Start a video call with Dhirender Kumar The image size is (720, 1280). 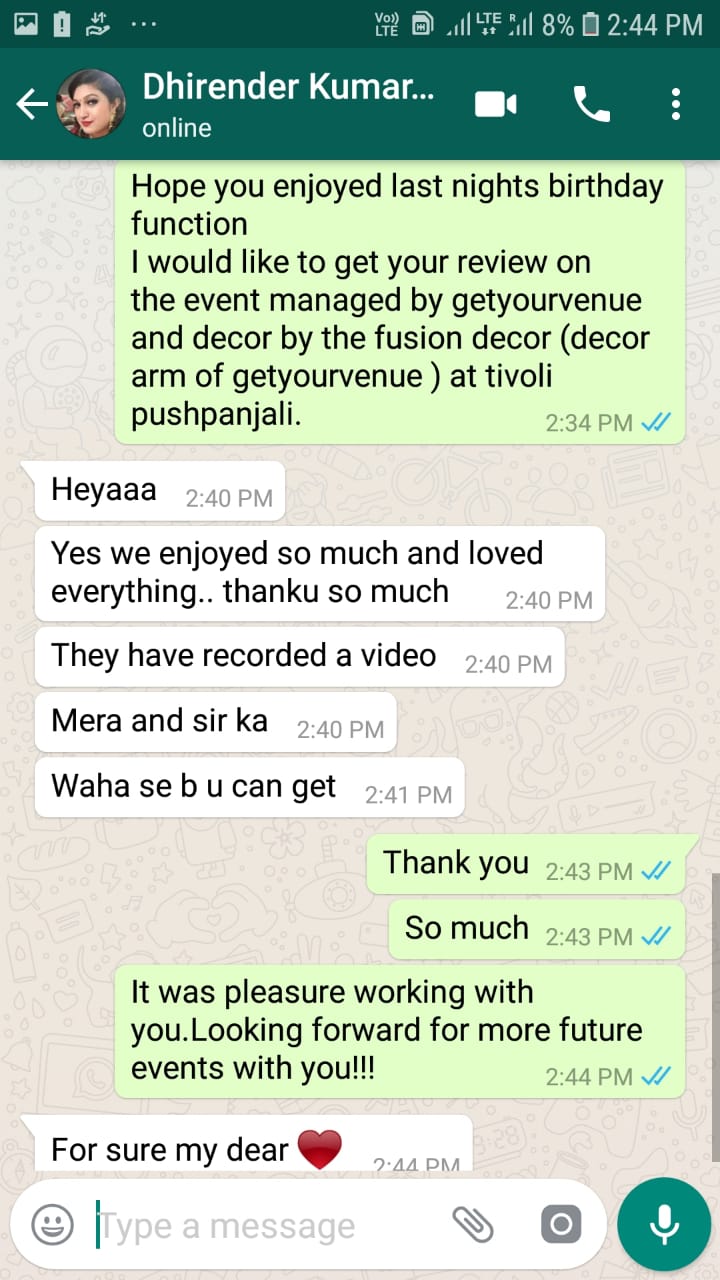click(495, 104)
